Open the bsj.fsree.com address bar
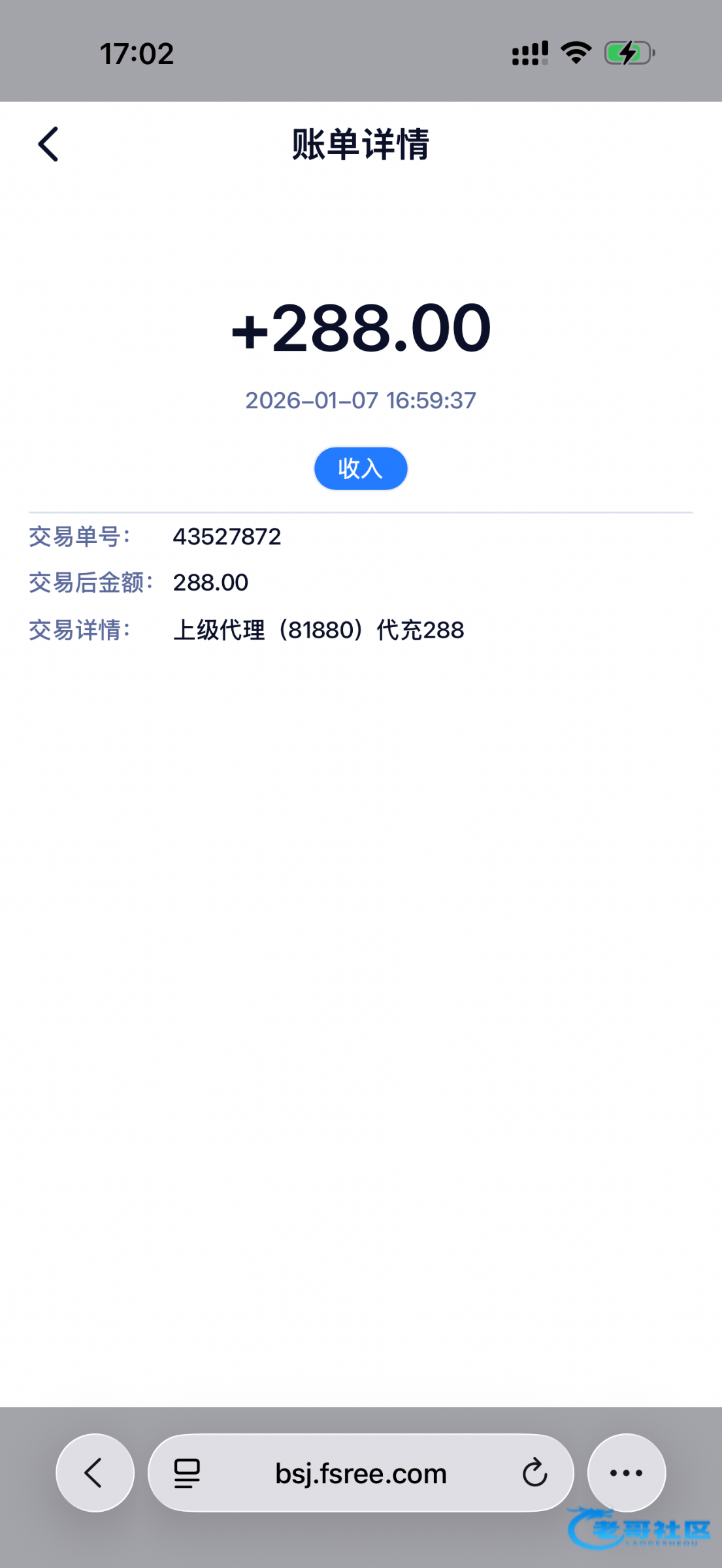 361,1473
